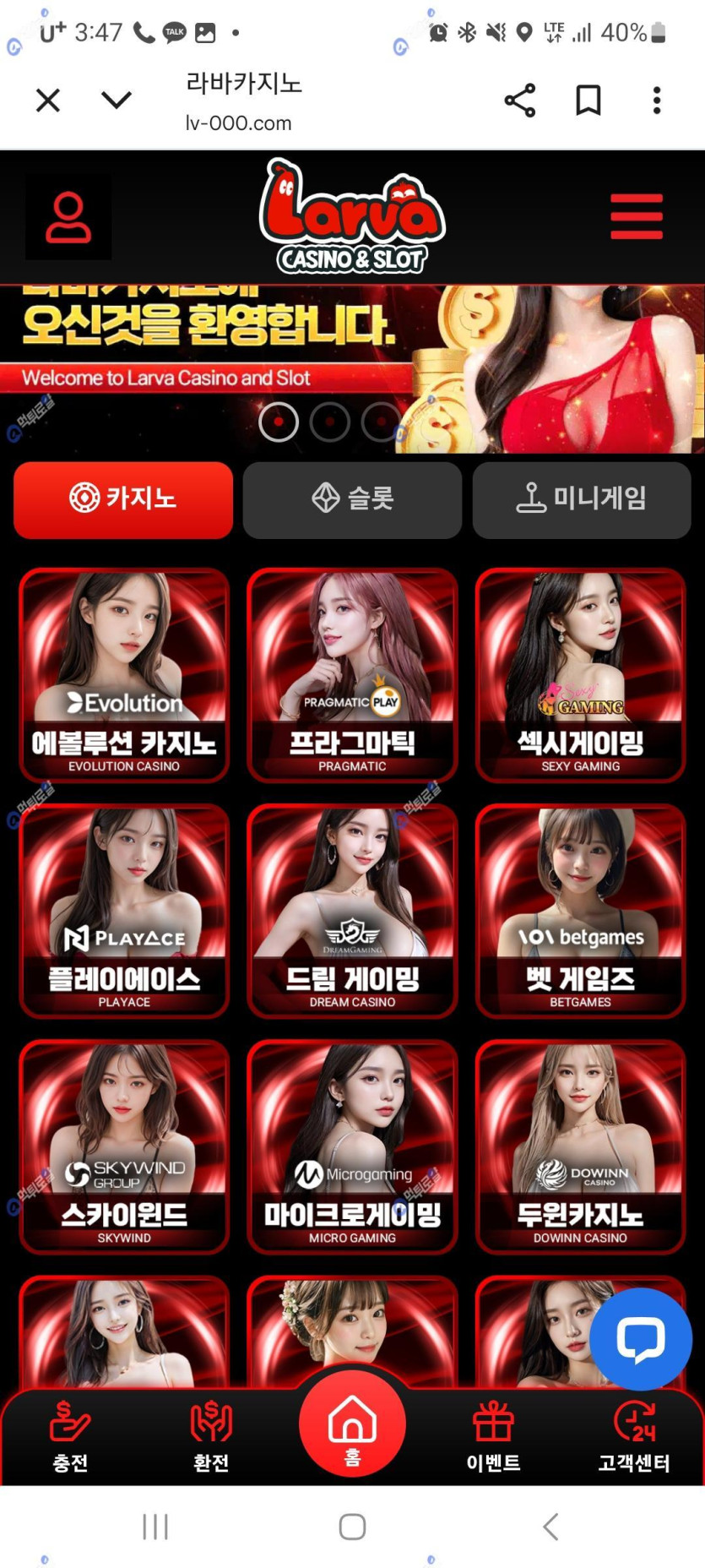The height and width of the screenshot is (1568, 705).
Task: Open the live chat bubble
Action: [x=640, y=1339]
